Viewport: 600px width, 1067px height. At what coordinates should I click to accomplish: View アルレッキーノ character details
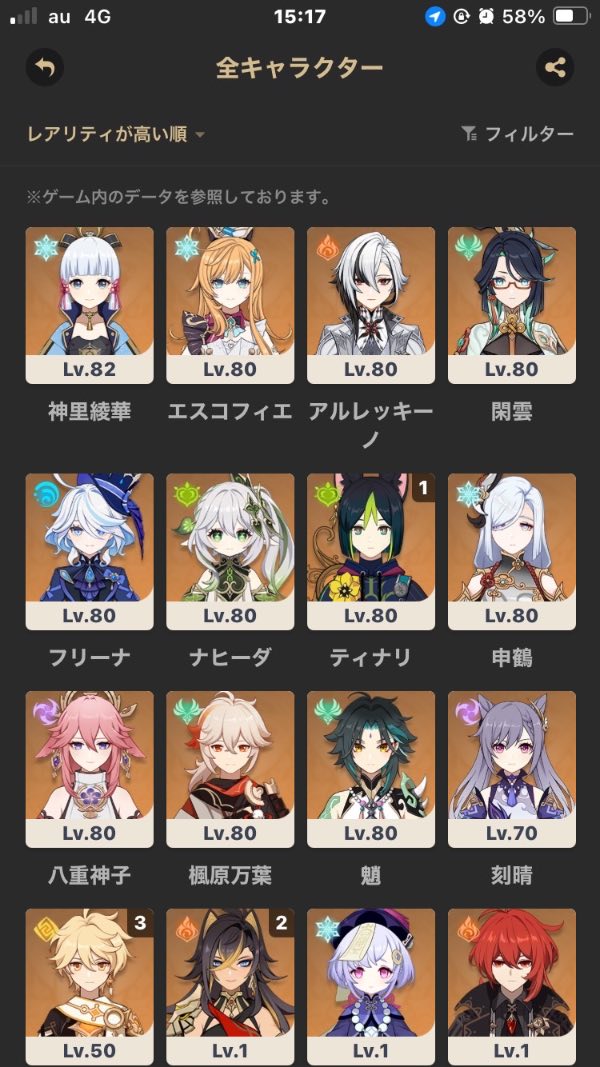click(x=371, y=304)
